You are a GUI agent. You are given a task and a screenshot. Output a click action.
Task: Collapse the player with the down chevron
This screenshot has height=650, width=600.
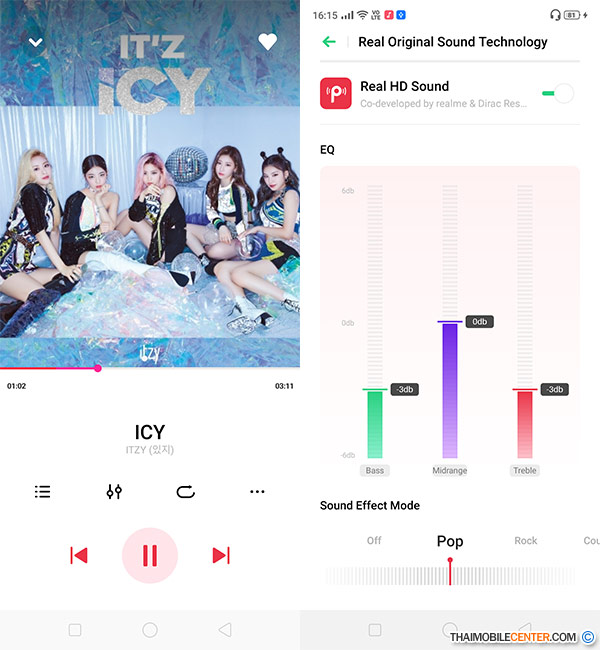(36, 42)
